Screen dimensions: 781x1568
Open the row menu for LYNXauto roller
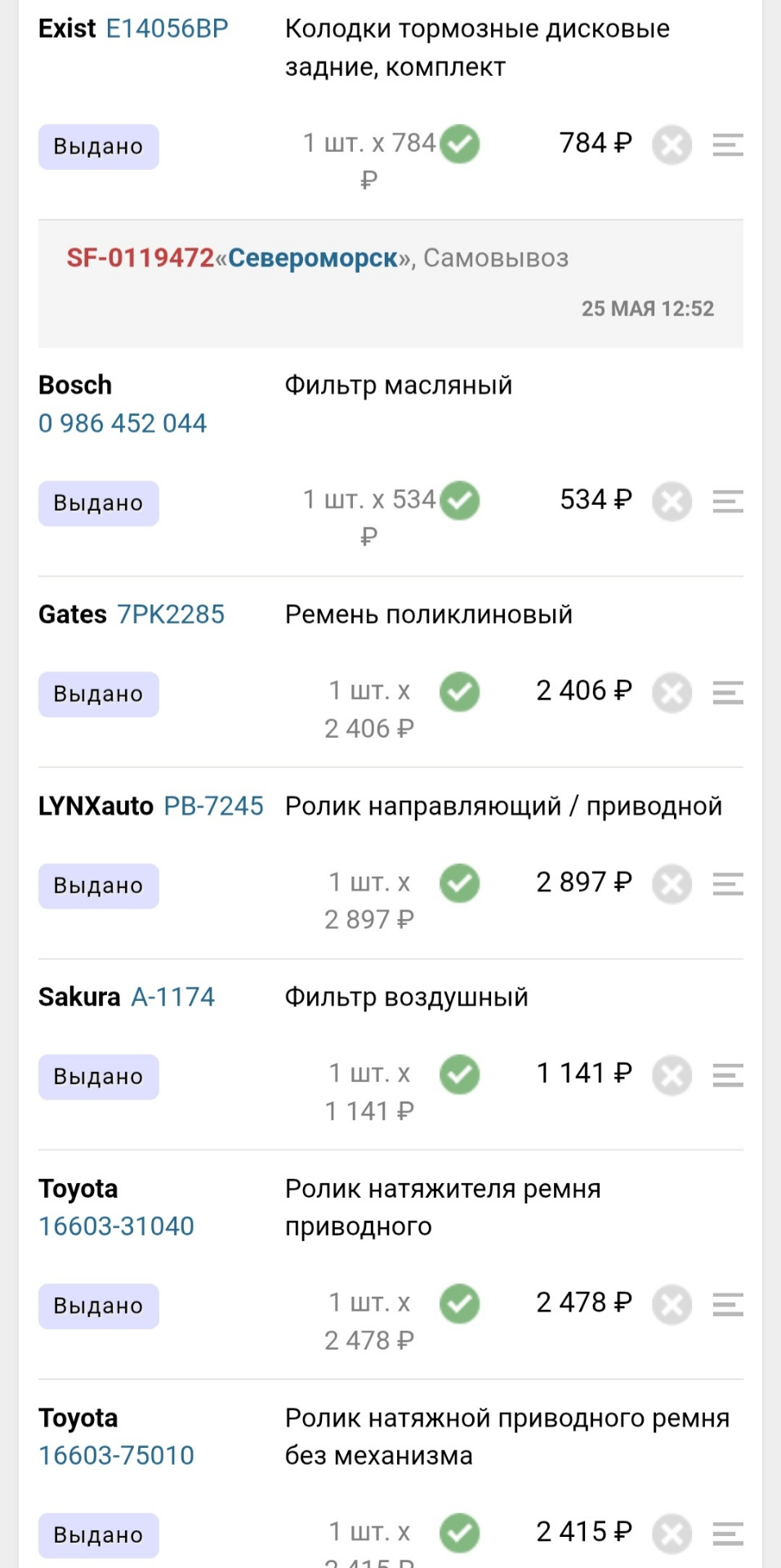pyautogui.click(x=727, y=884)
